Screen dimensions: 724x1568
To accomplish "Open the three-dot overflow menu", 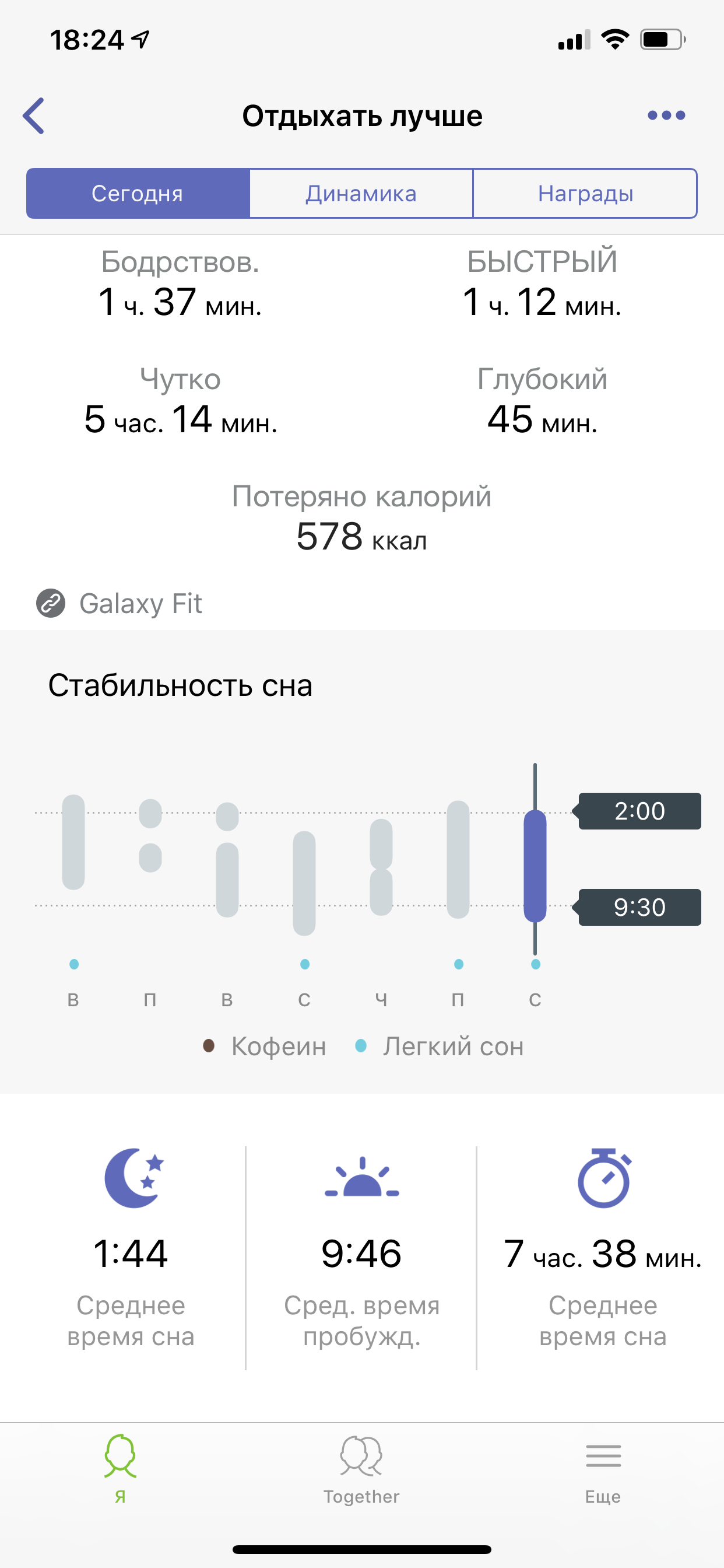I will point(666,116).
